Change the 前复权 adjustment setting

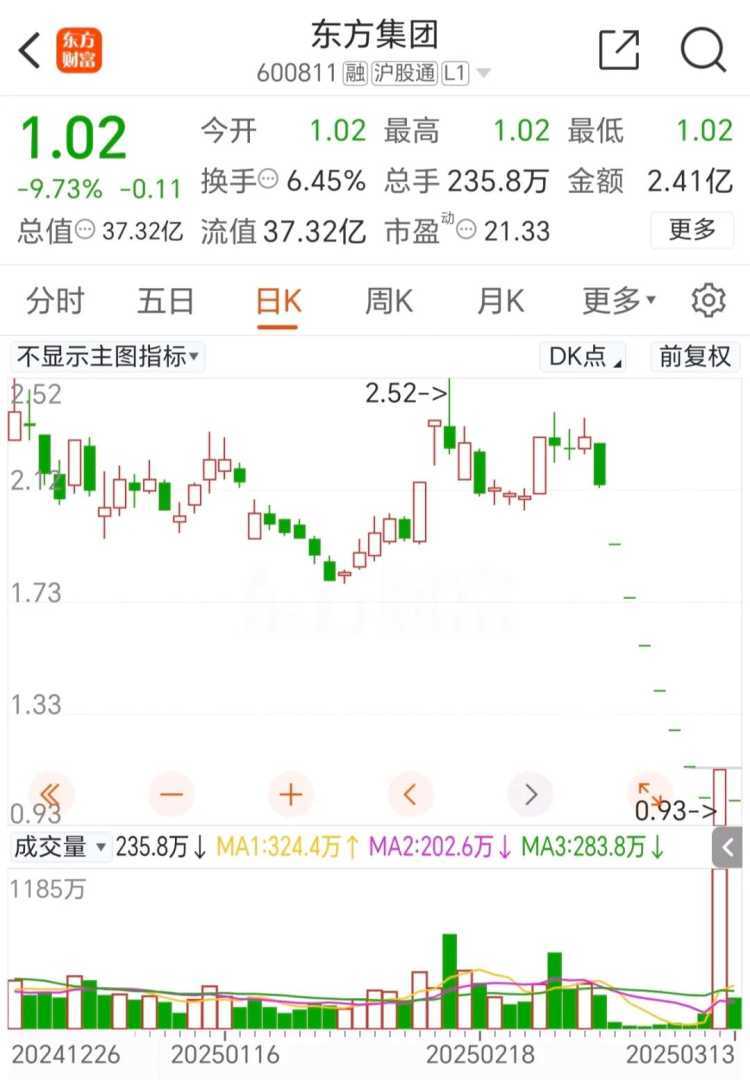(695, 357)
